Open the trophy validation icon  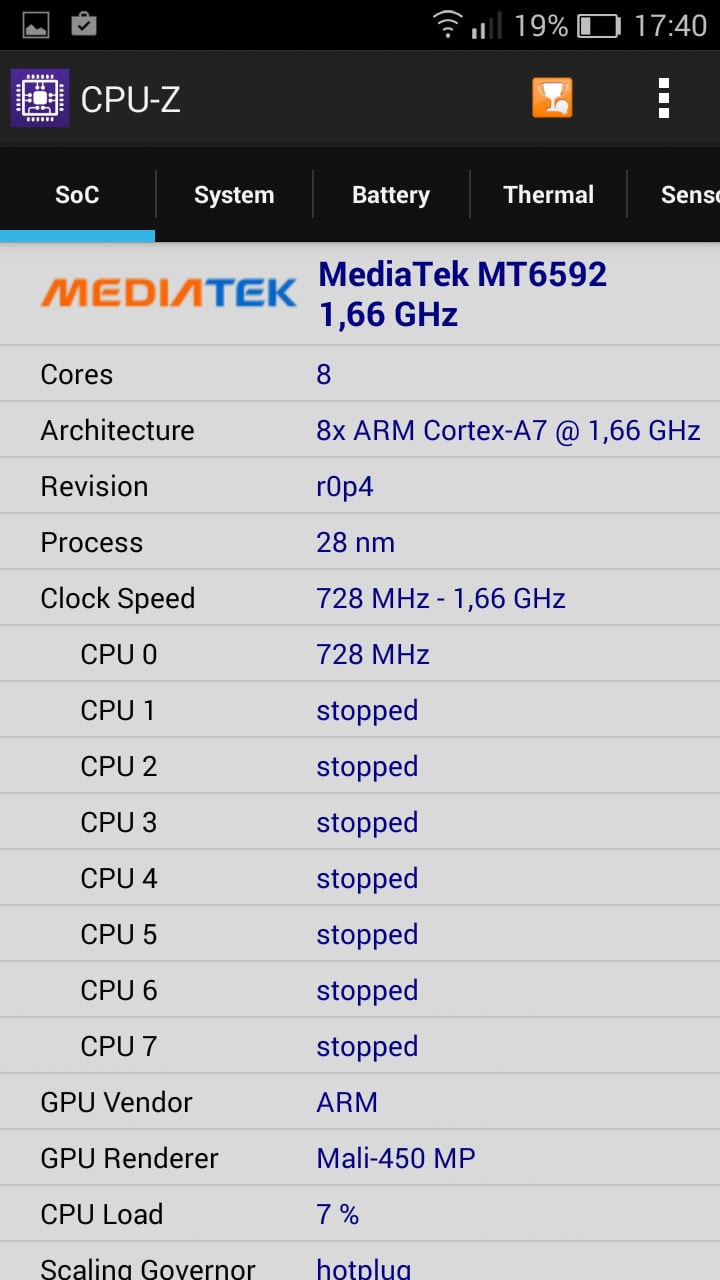552,98
